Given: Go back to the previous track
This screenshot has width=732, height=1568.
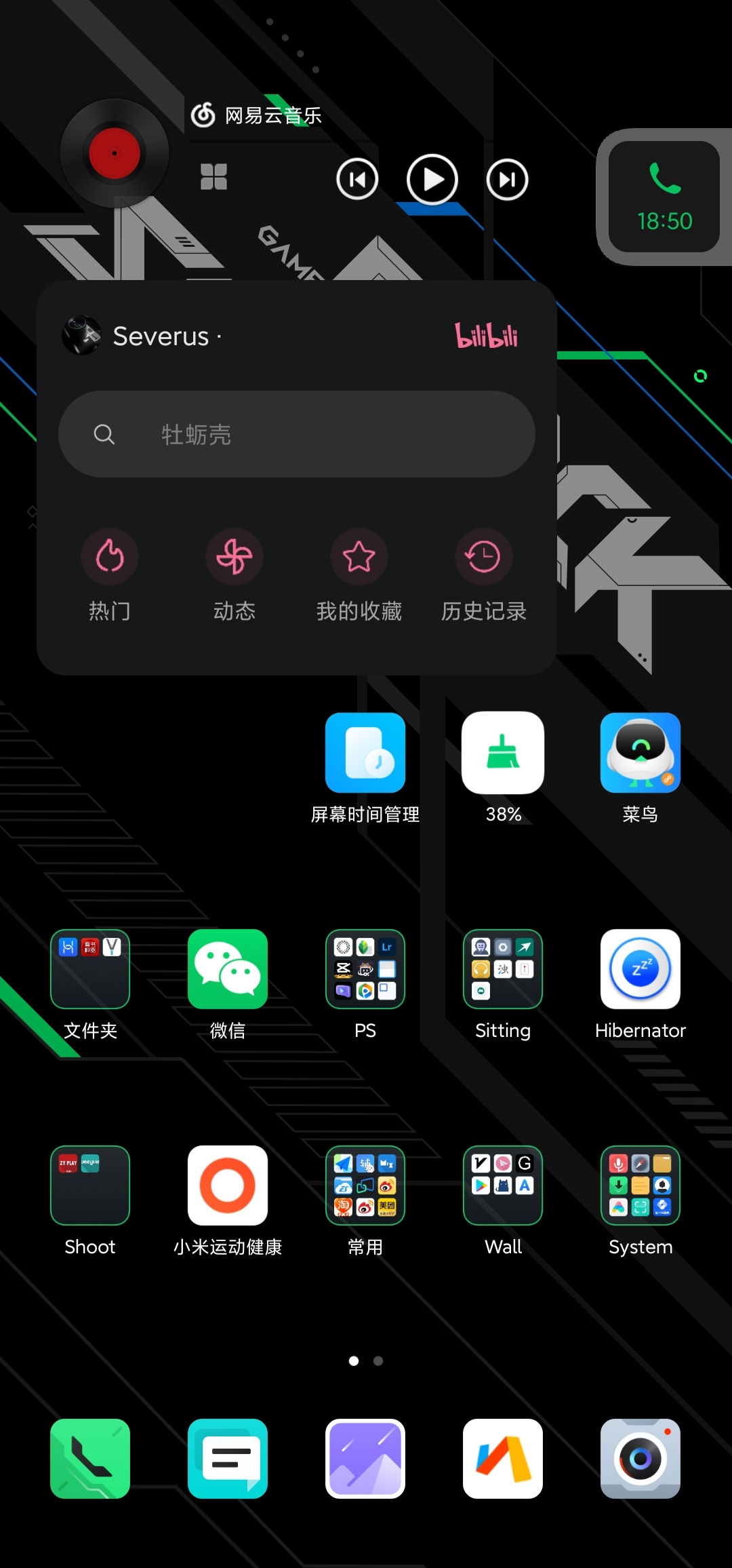Looking at the screenshot, I should click(x=357, y=180).
